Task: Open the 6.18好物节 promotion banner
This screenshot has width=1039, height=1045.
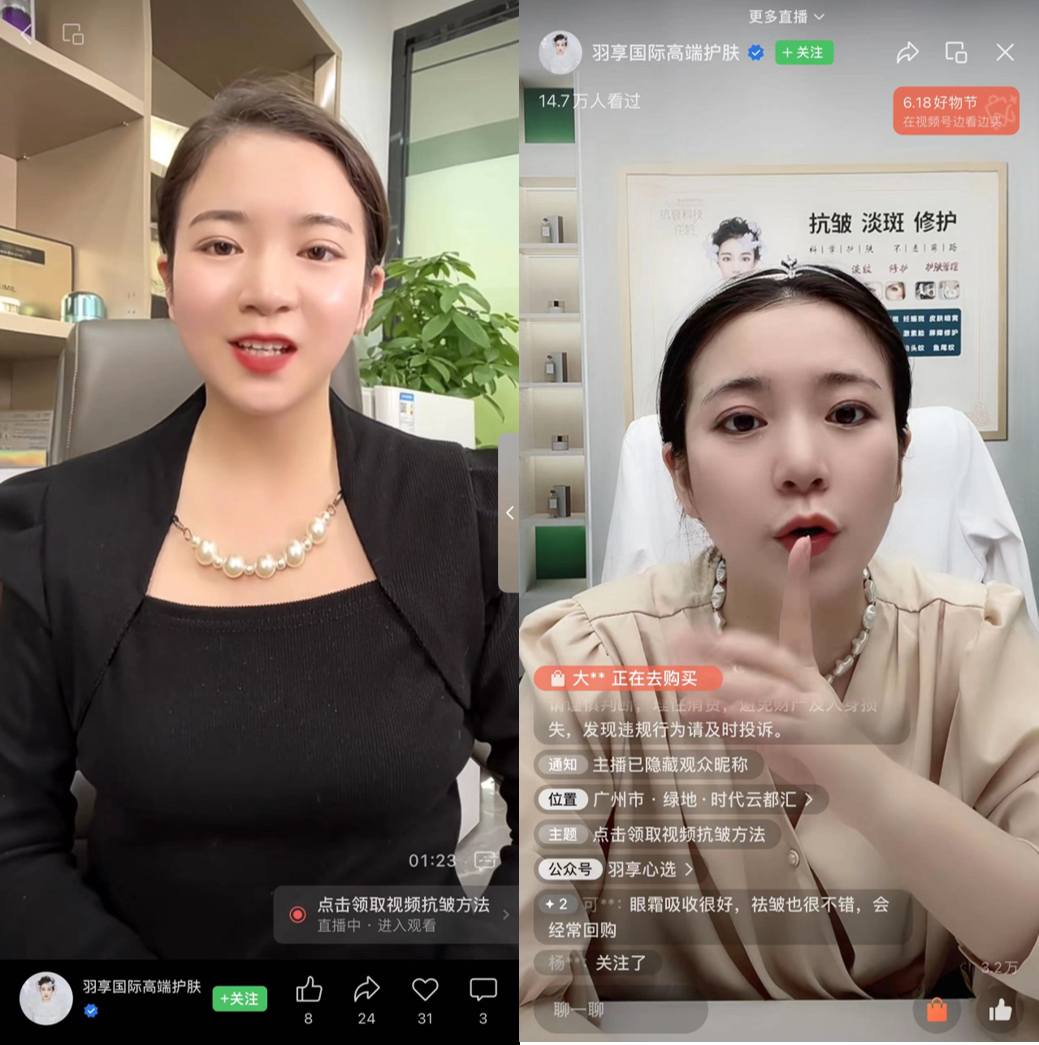Action: [955, 111]
